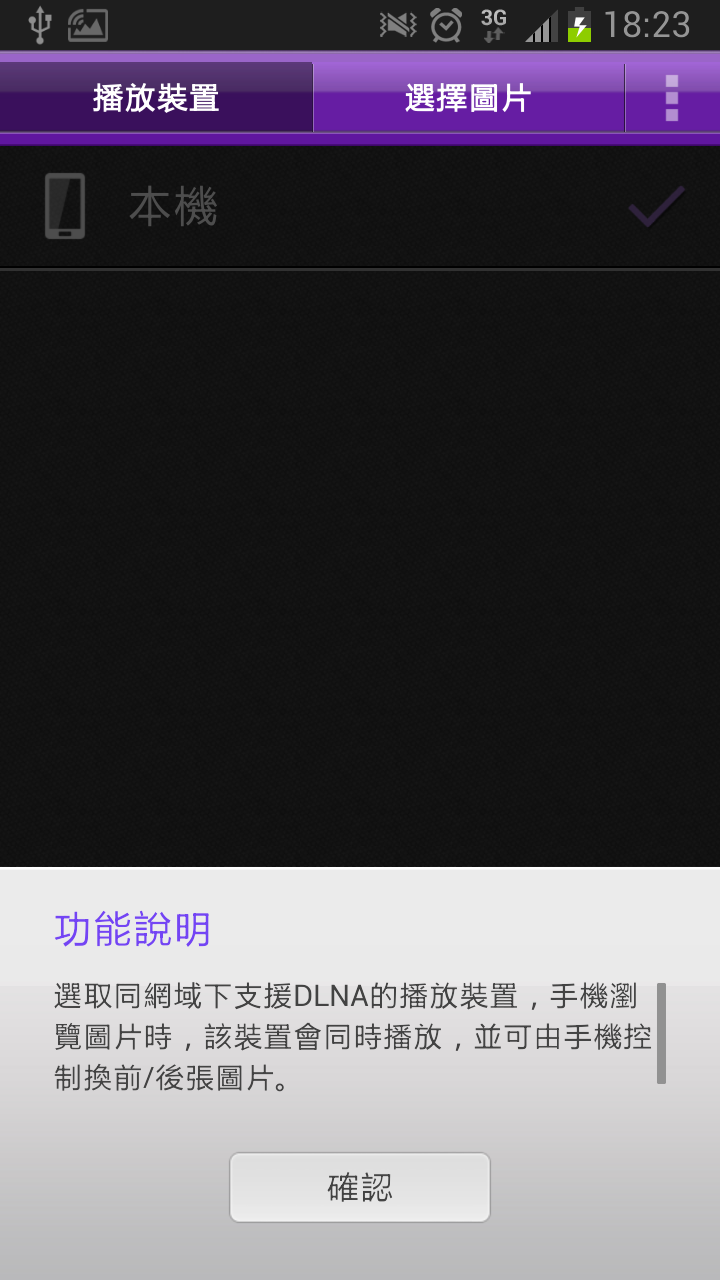720x1280 pixels.
Task: Choose 本機 as playback device
Action: coord(360,207)
